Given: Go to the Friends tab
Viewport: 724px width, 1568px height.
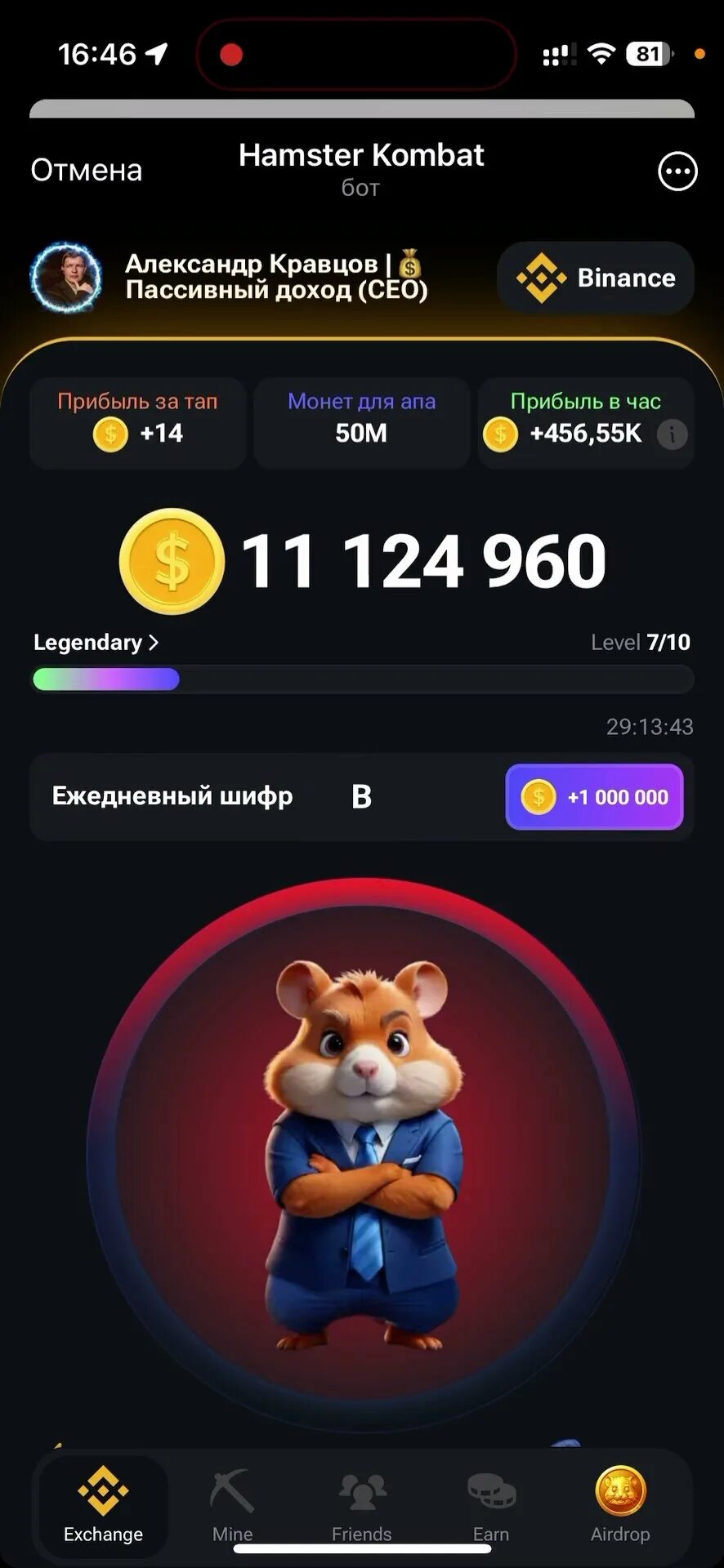Looking at the screenshot, I should coord(361,1504).
